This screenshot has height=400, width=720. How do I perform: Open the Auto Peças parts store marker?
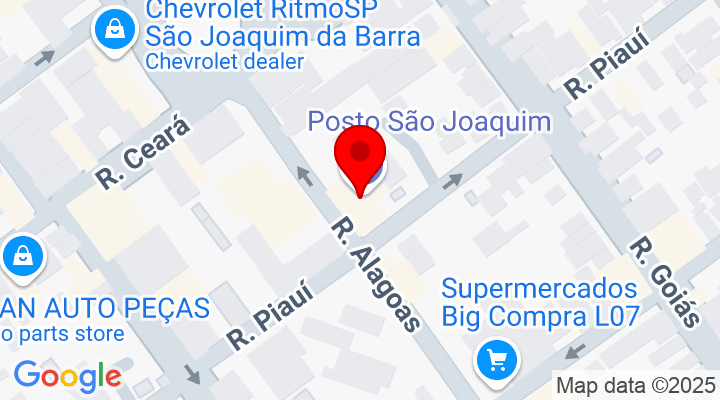[x=23, y=257]
